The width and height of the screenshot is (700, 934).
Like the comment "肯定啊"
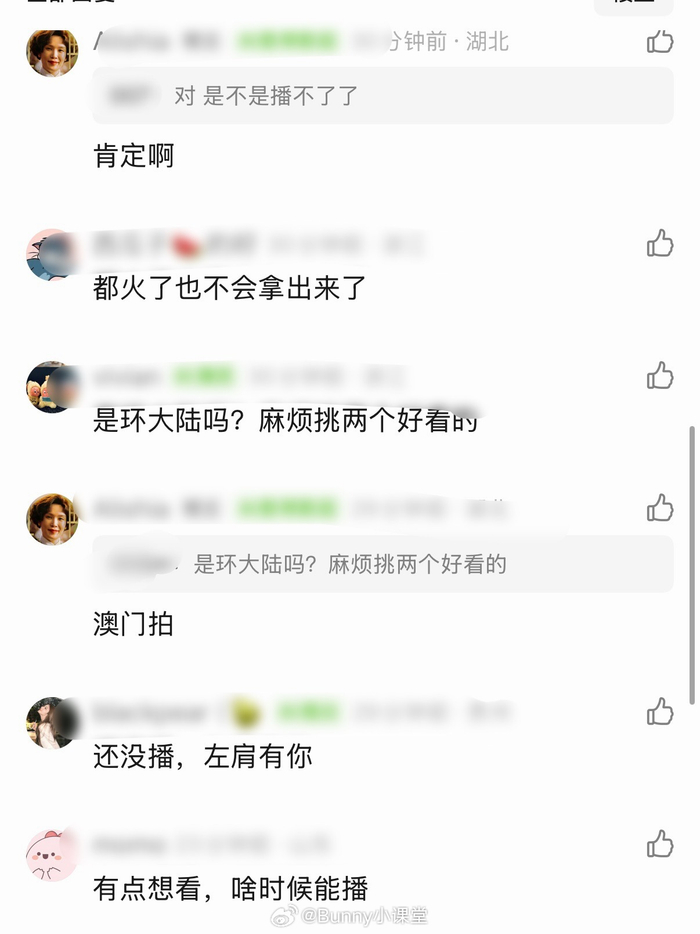point(659,41)
